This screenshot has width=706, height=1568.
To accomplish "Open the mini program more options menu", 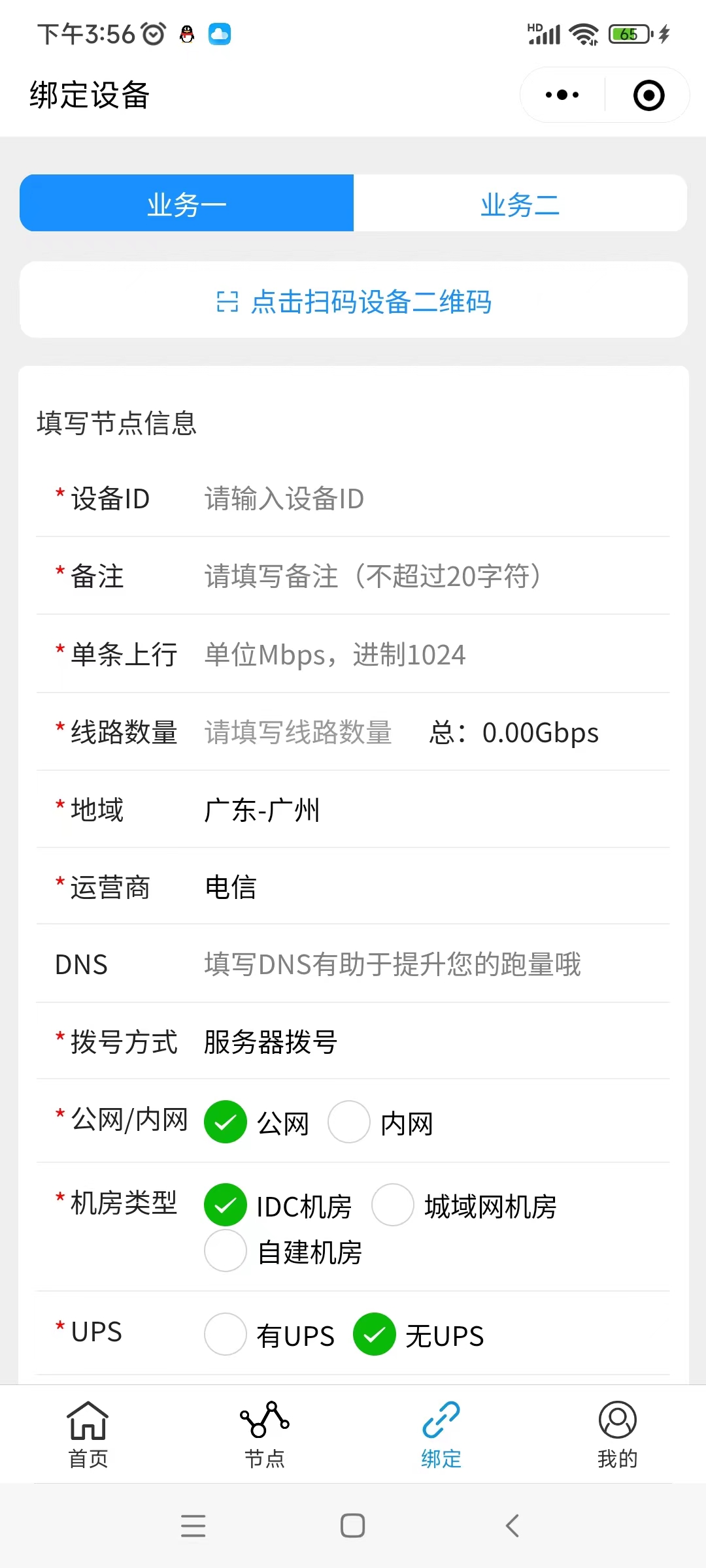I will [562, 95].
